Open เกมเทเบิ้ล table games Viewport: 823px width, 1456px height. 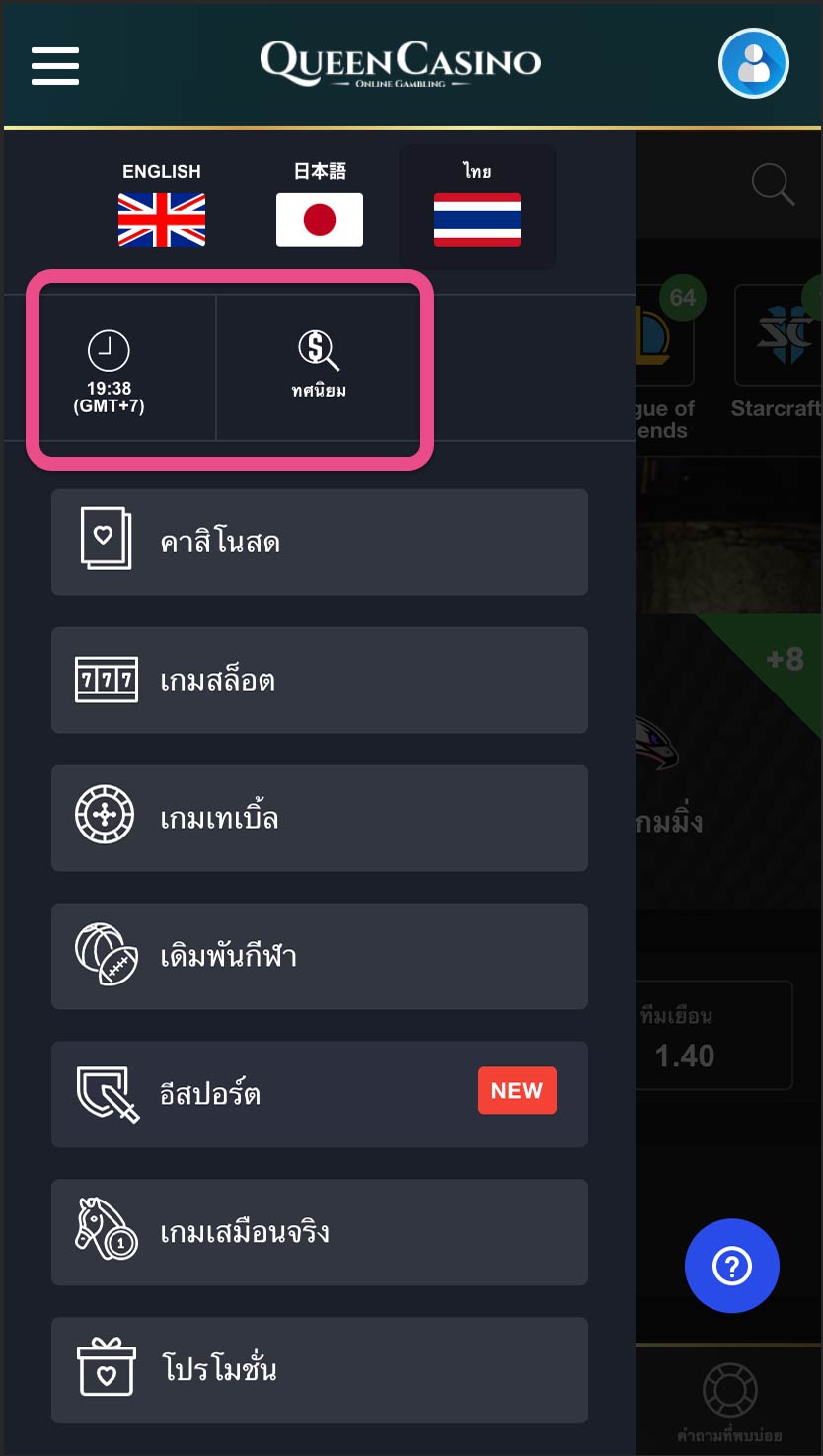point(319,818)
